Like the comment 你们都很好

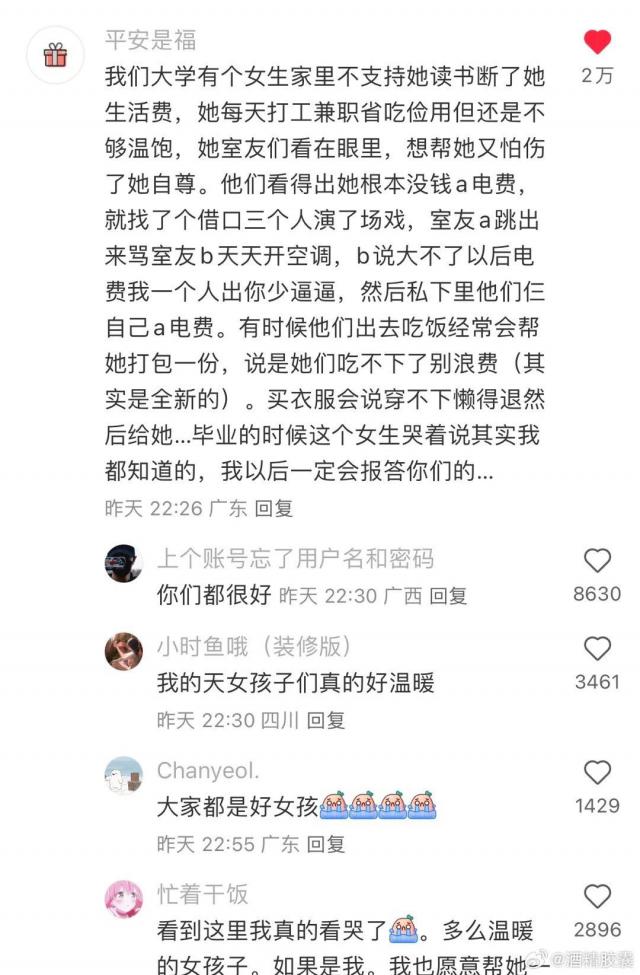point(597,561)
